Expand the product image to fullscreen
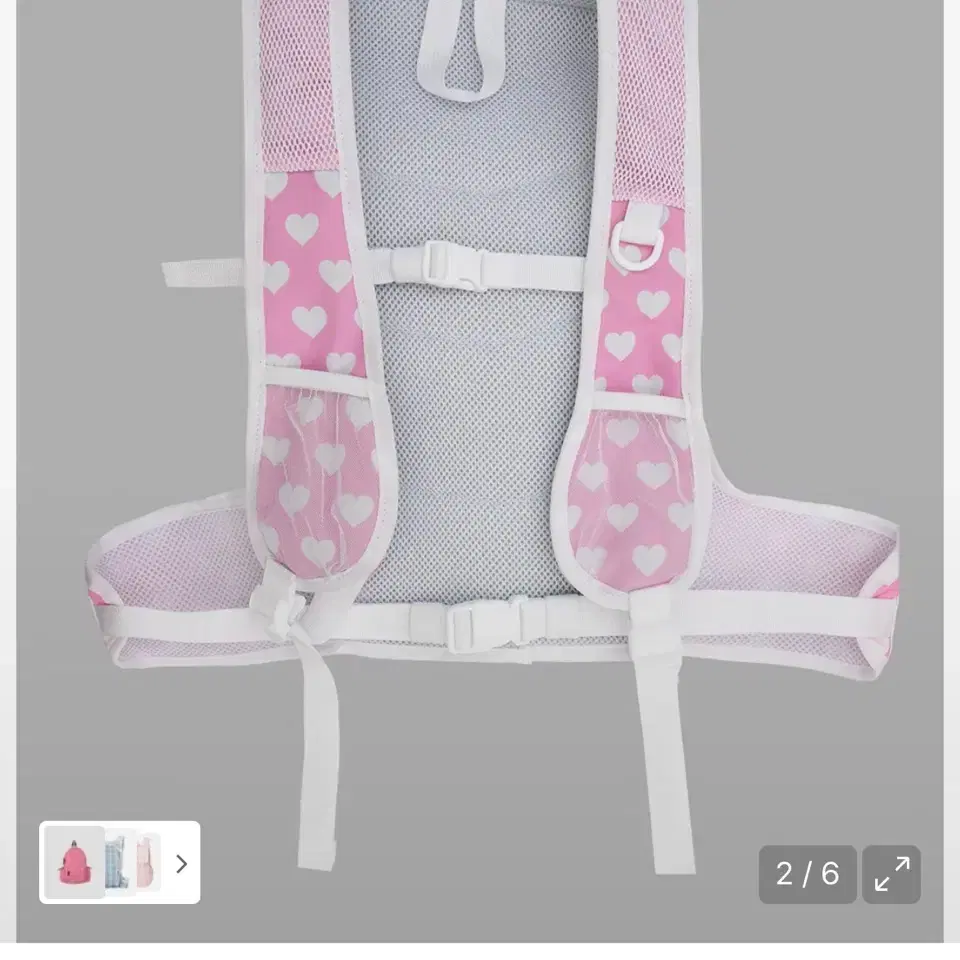Screen dimensions: 960x960 click(891, 874)
